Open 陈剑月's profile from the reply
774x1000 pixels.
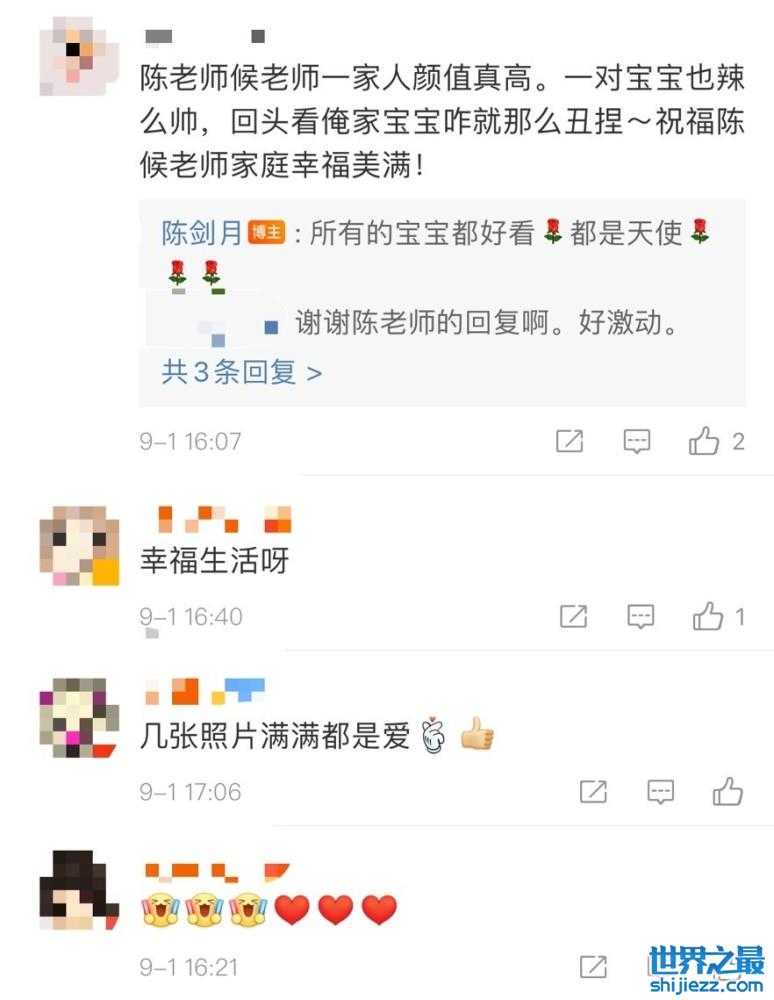[202, 234]
